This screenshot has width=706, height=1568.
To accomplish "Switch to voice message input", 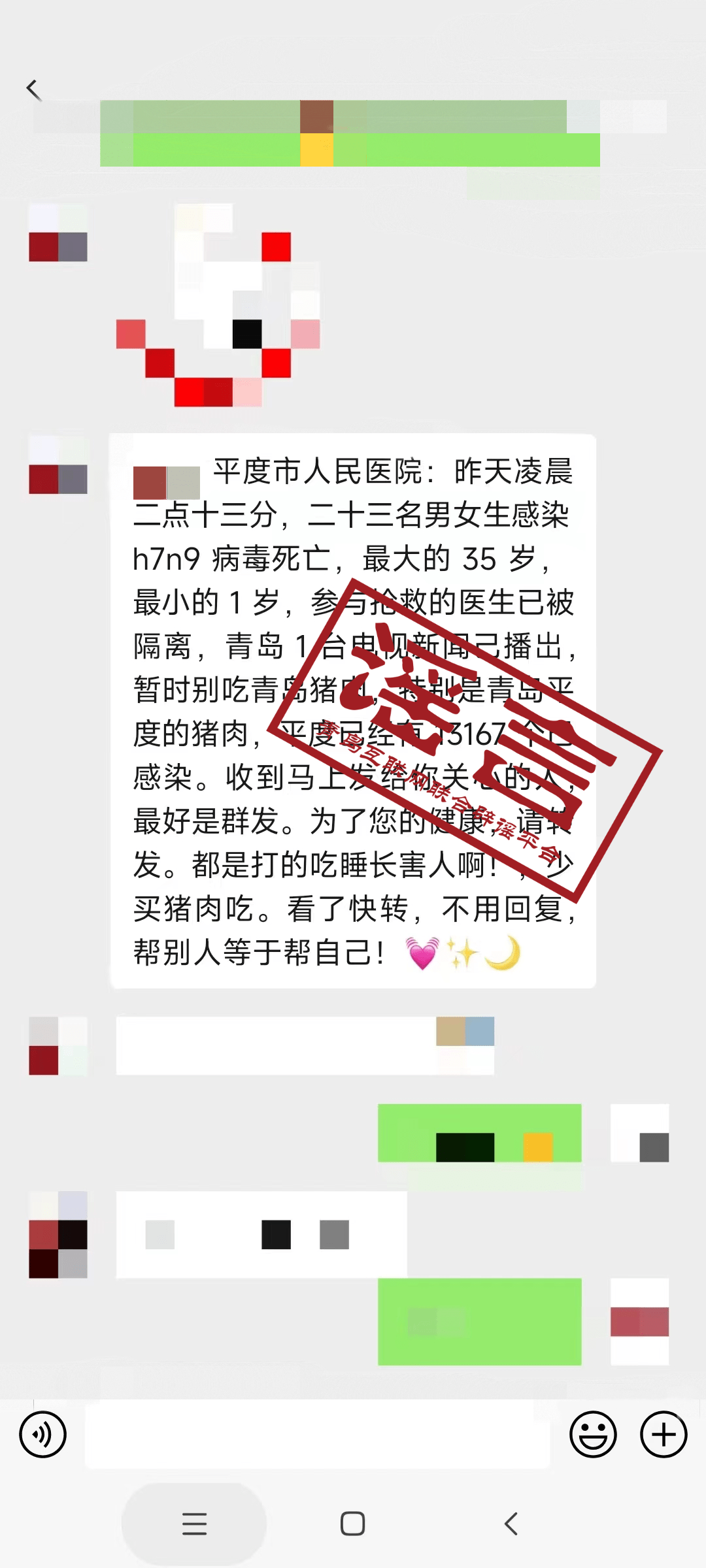I will coord(43,1435).
